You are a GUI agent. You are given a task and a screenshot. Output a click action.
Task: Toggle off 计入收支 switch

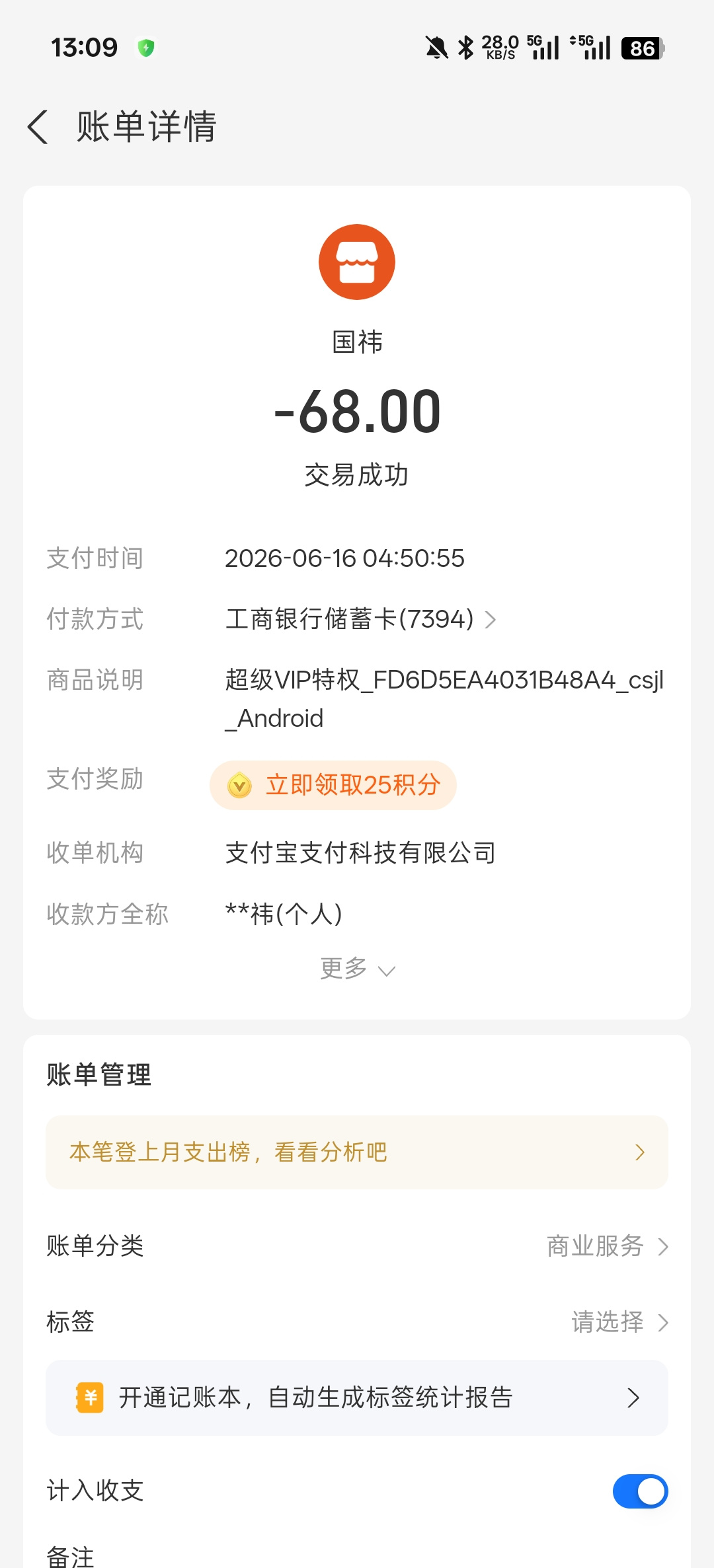coord(640,1491)
